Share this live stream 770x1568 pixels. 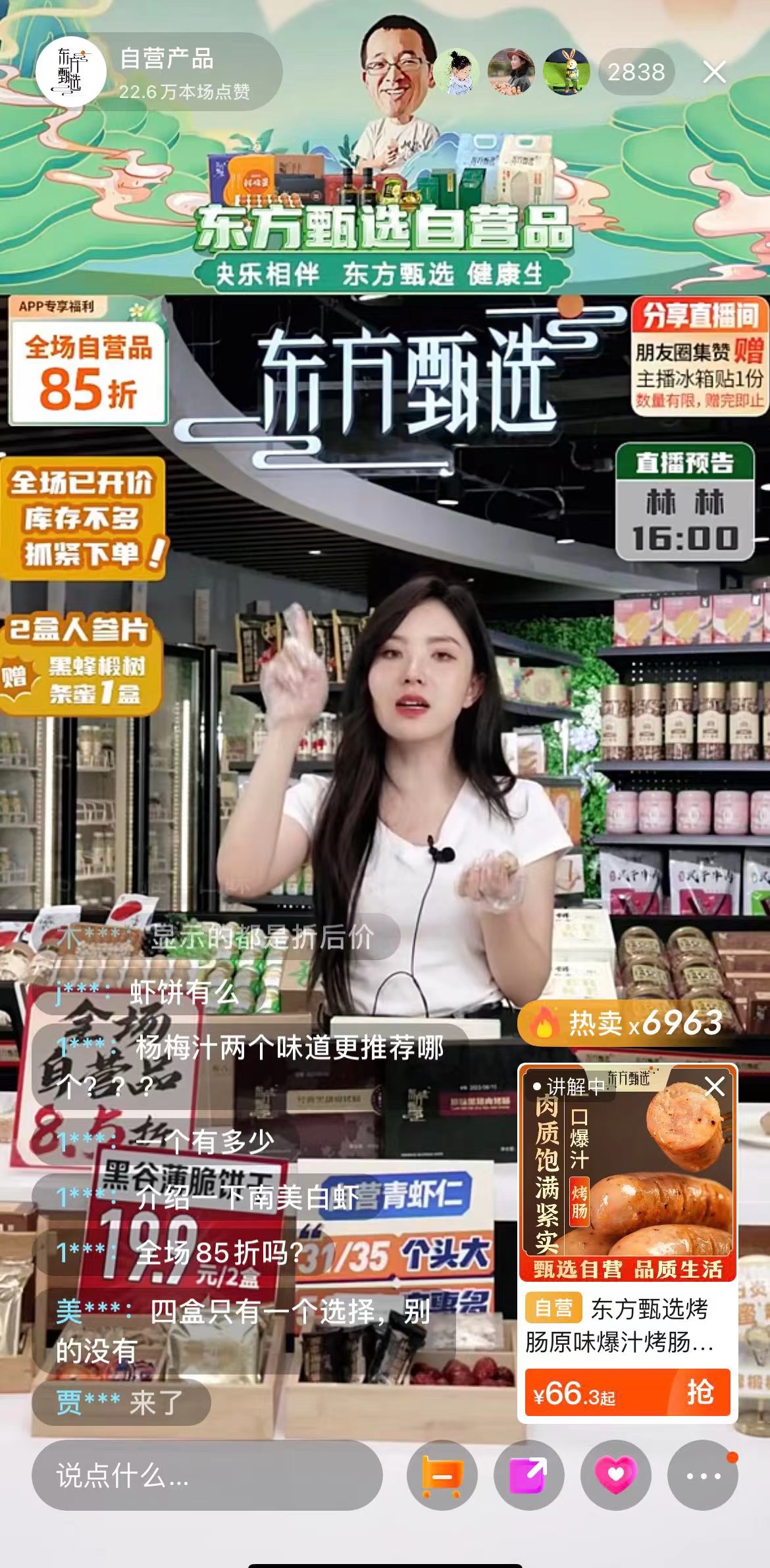click(x=528, y=1475)
